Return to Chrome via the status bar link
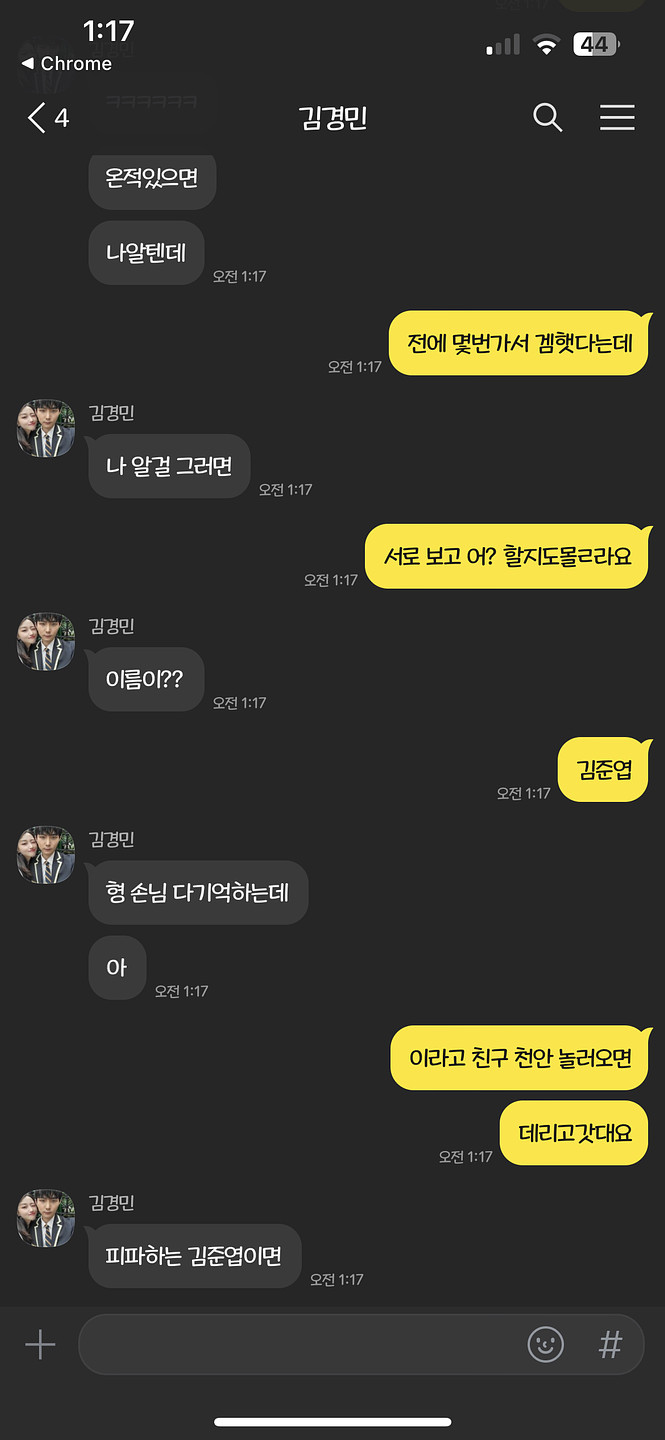The image size is (665, 1440). tap(66, 63)
